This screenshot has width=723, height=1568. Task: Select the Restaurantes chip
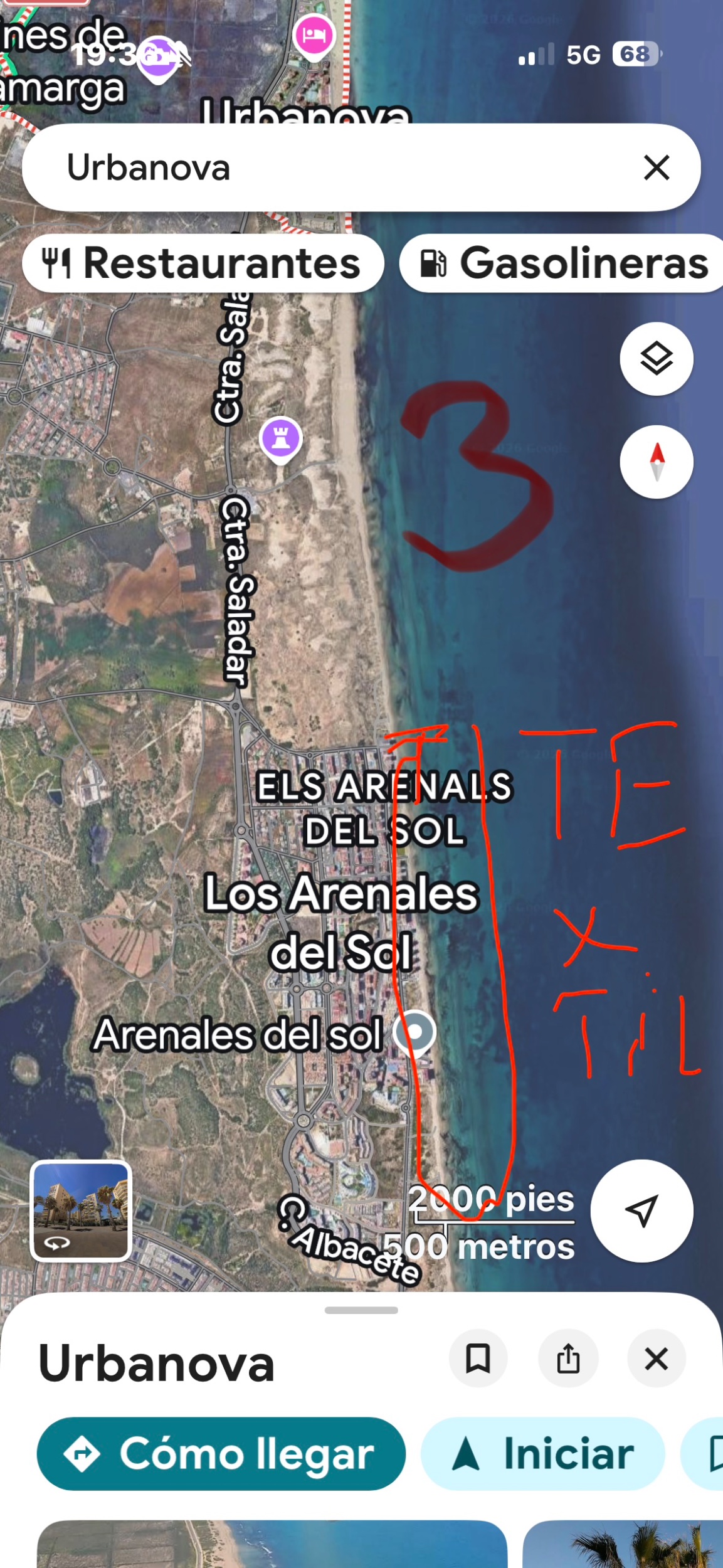[203, 263]
